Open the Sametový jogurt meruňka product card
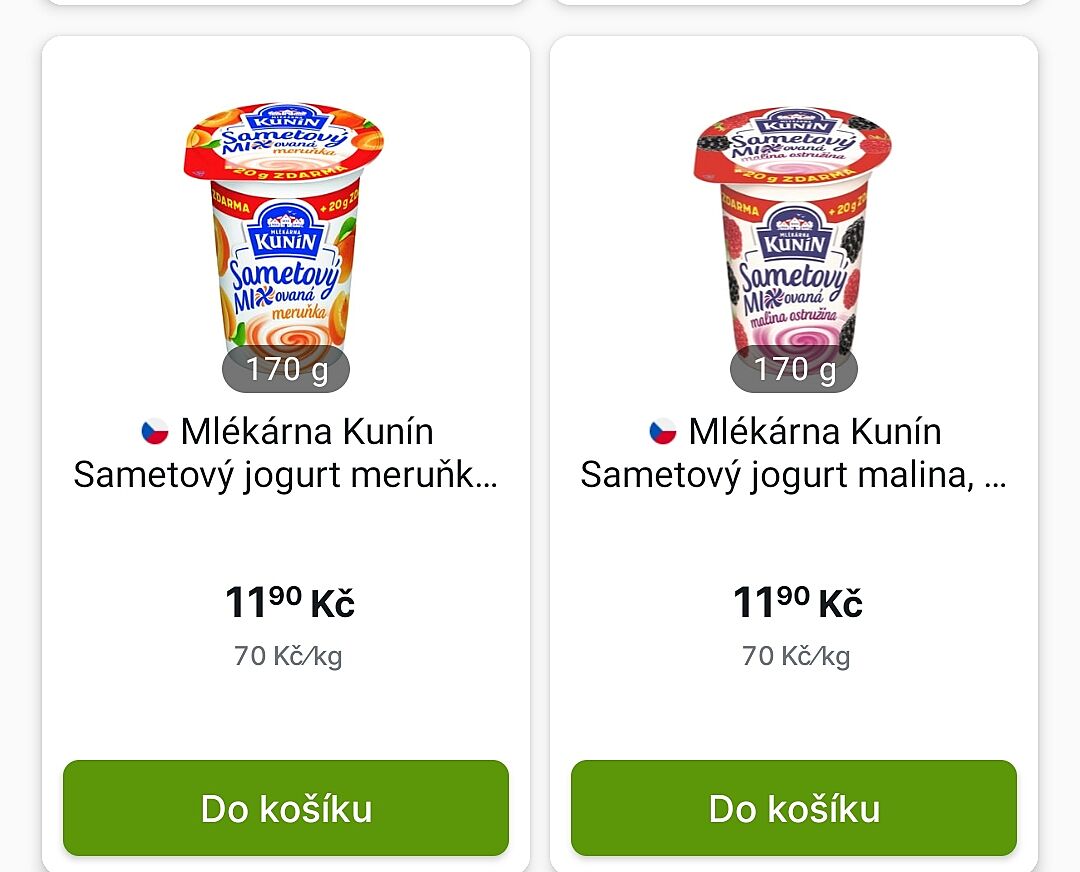Screen dimensions: 1080x872 (285, 453)
